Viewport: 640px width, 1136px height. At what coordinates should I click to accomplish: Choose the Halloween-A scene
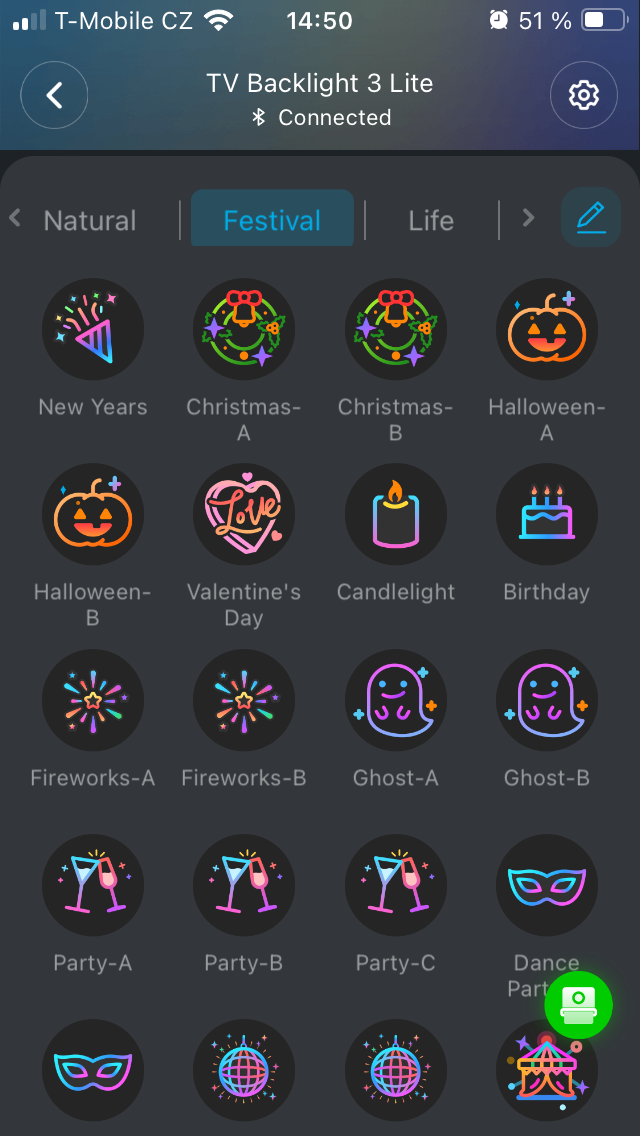click(547, 329)
